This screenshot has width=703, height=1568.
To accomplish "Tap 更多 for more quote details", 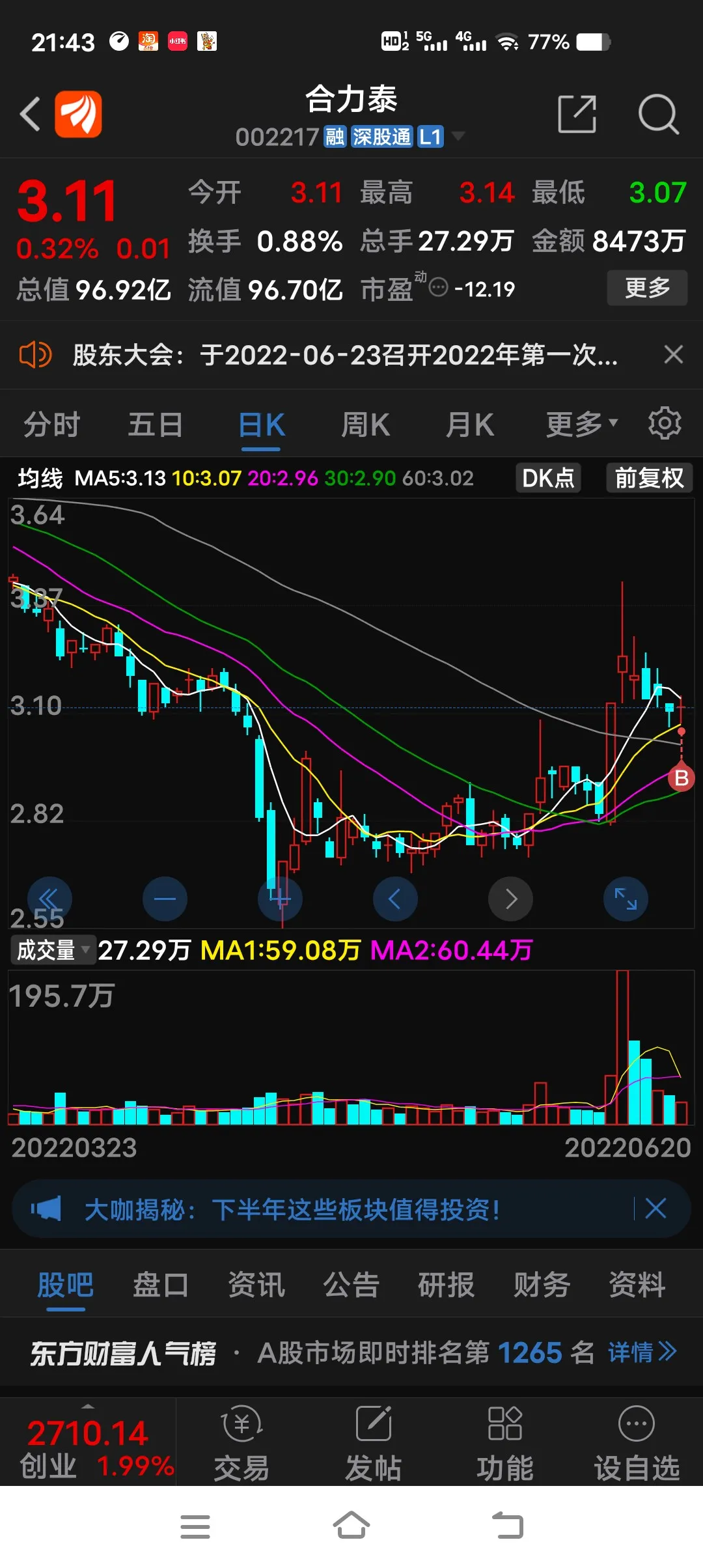I will click(646, 287).
